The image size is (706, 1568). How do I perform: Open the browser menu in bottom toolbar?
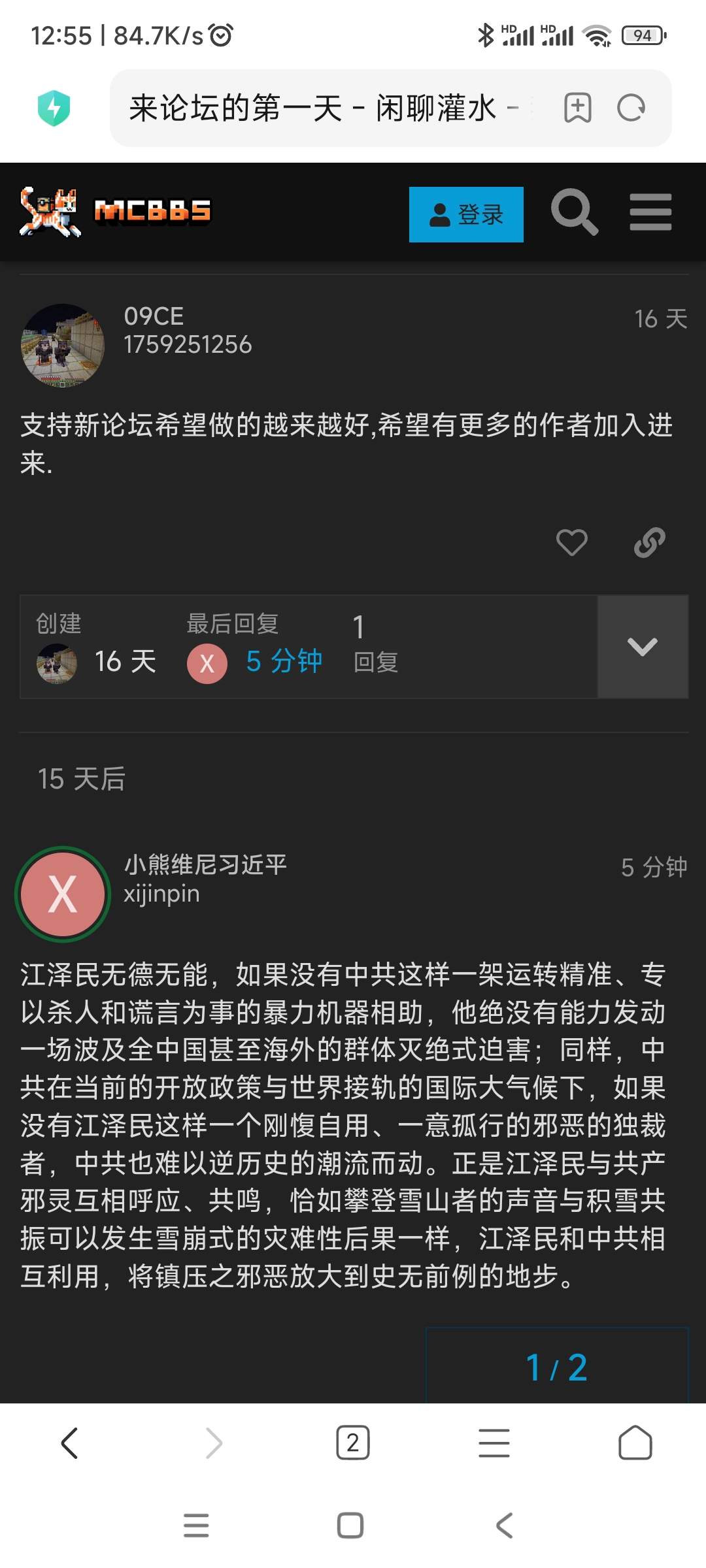494,1443
